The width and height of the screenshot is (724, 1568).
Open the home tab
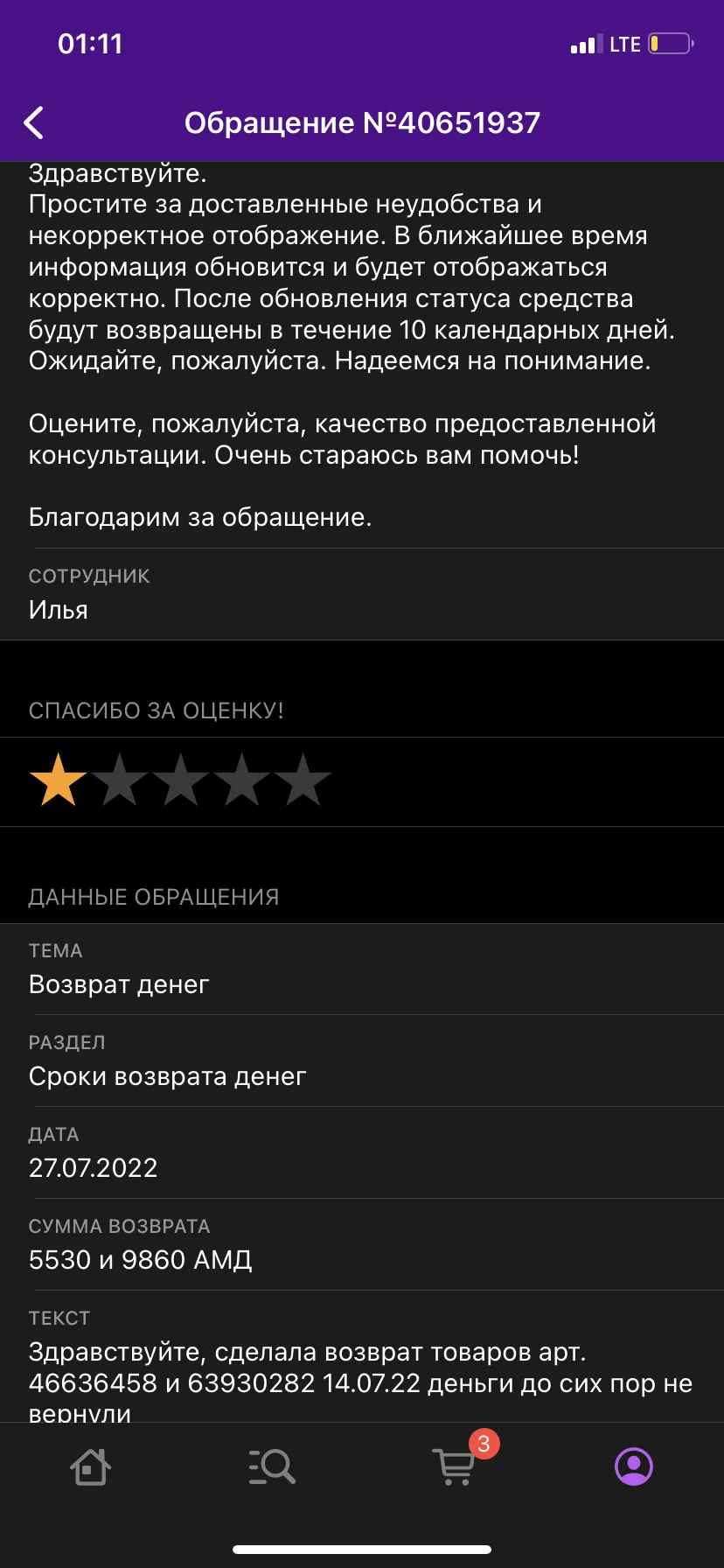click(x=90, y=1466)
